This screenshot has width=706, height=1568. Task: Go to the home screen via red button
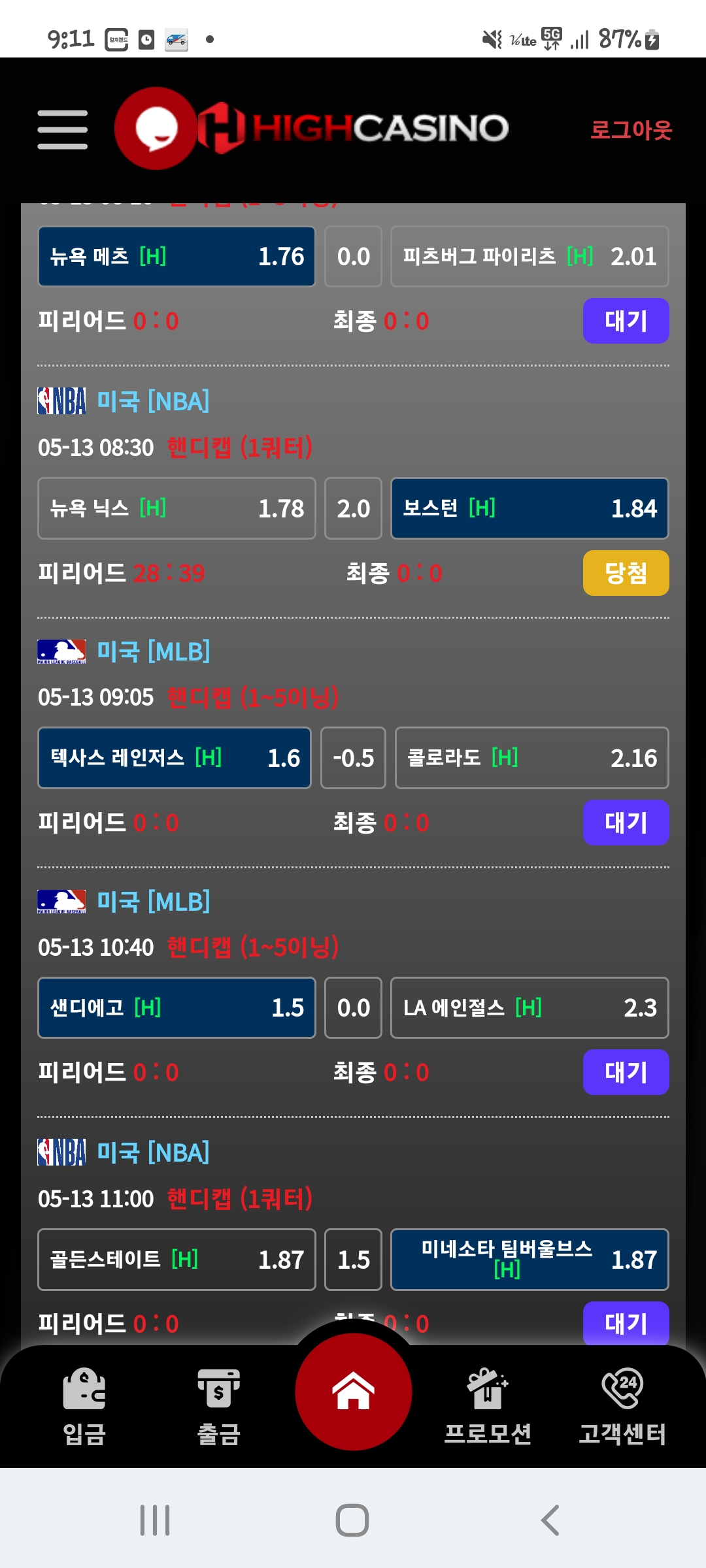pyautogui.click(x=353, y=1392)
